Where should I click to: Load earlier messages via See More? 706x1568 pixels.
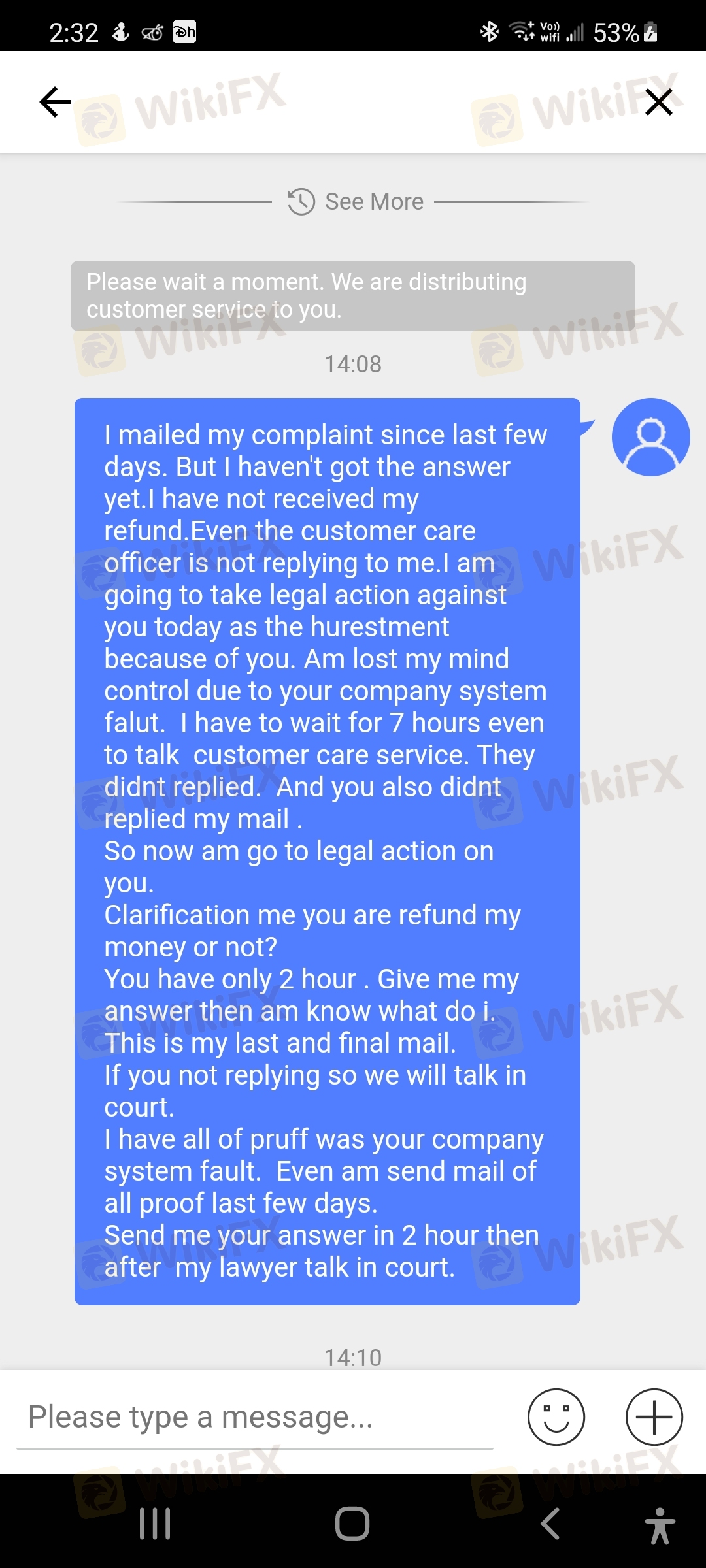click(356, 202)
